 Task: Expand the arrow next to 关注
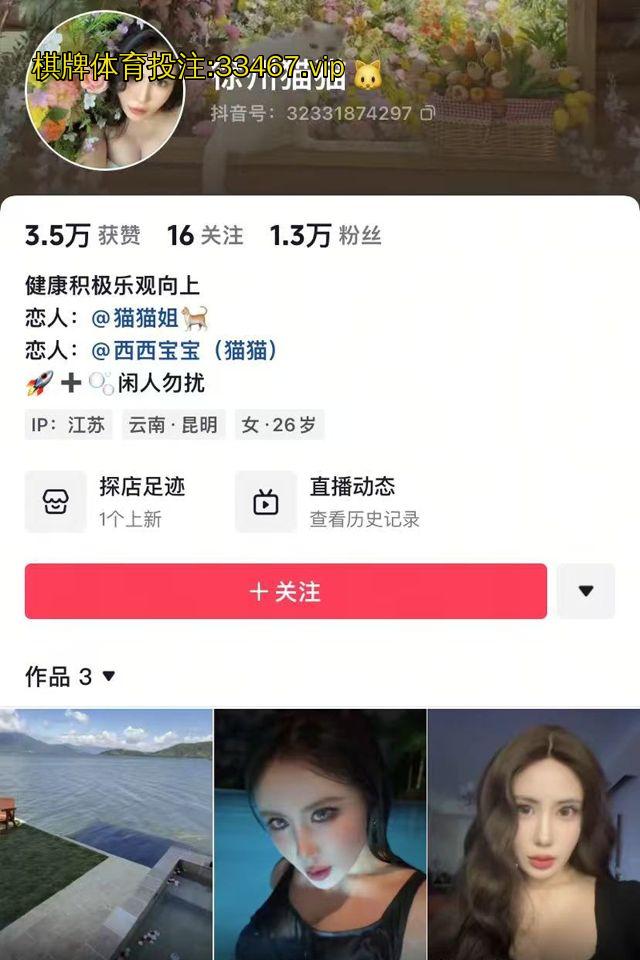point(586,591)
